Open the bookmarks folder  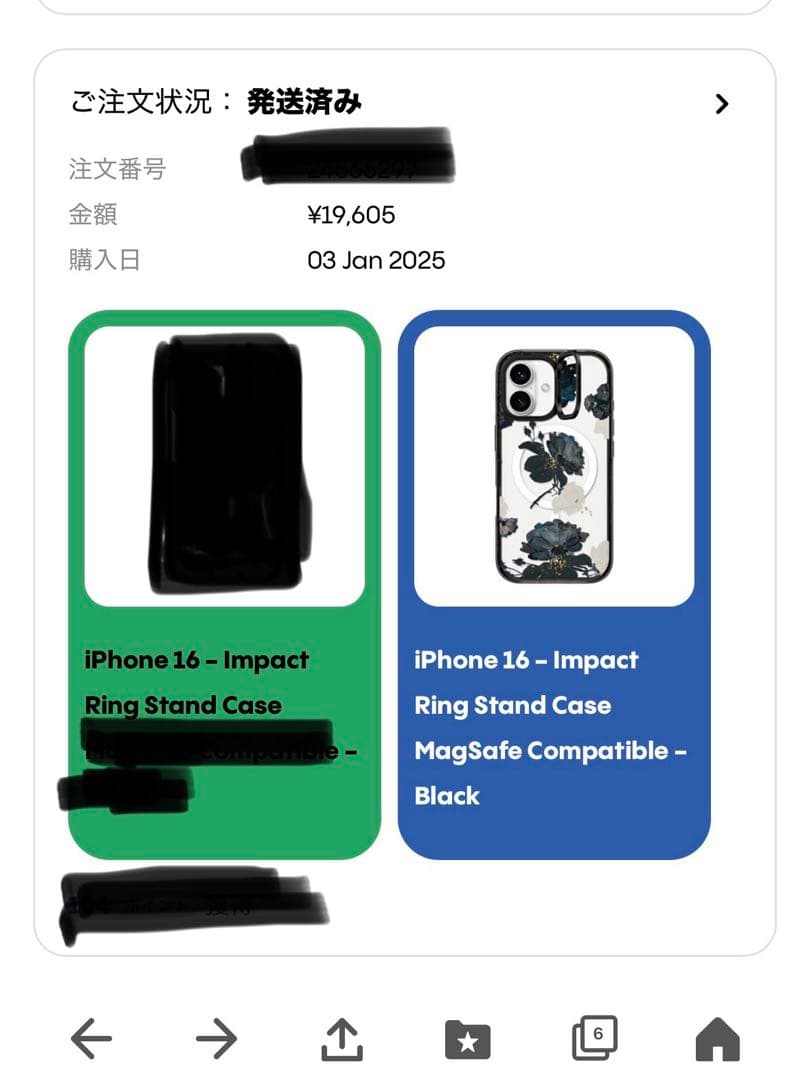(x=468, y=1038)
